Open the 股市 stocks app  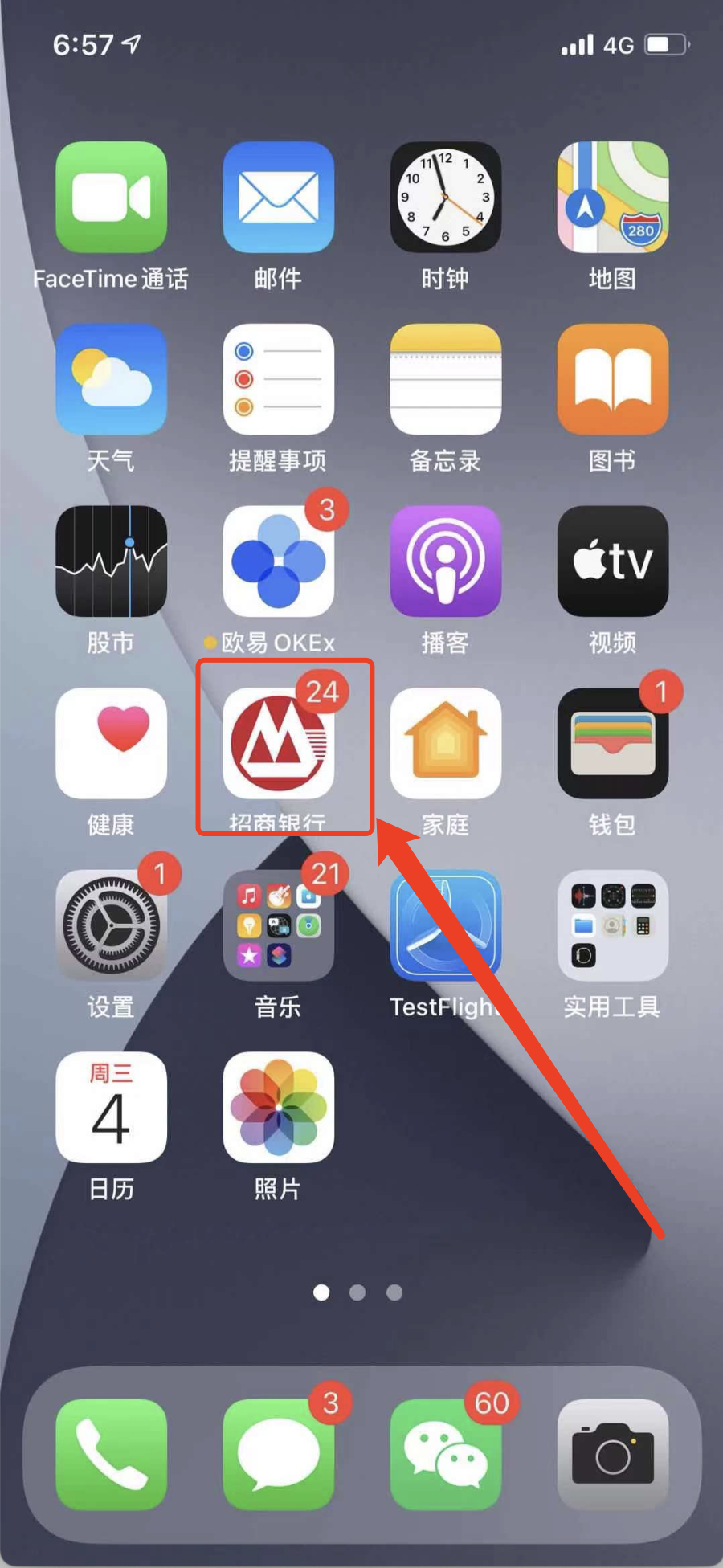[112, 561]
